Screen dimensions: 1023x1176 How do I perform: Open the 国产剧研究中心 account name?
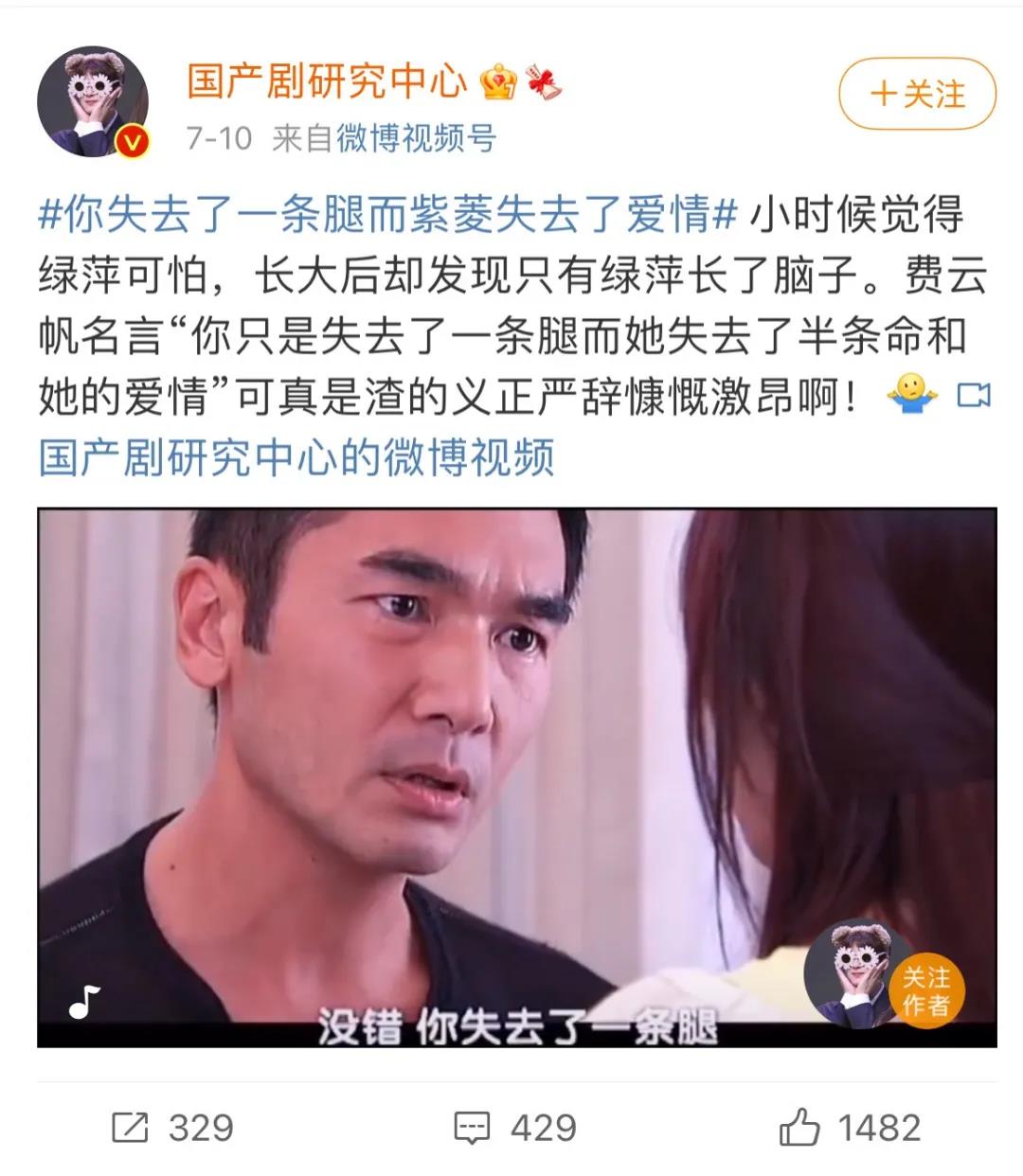pyautogui.click(x=327, y=80)
